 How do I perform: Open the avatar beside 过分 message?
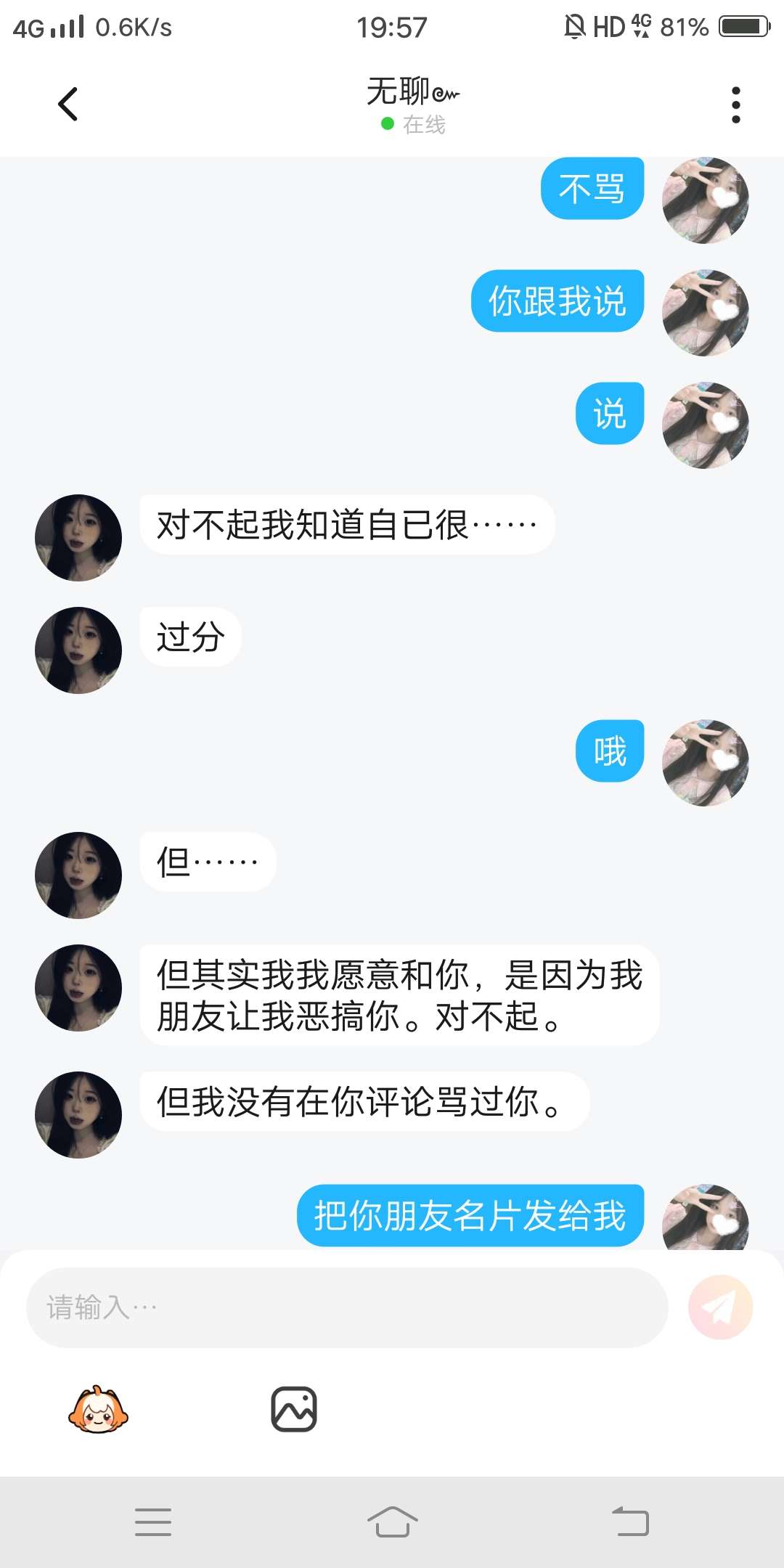tap(78, 650)
